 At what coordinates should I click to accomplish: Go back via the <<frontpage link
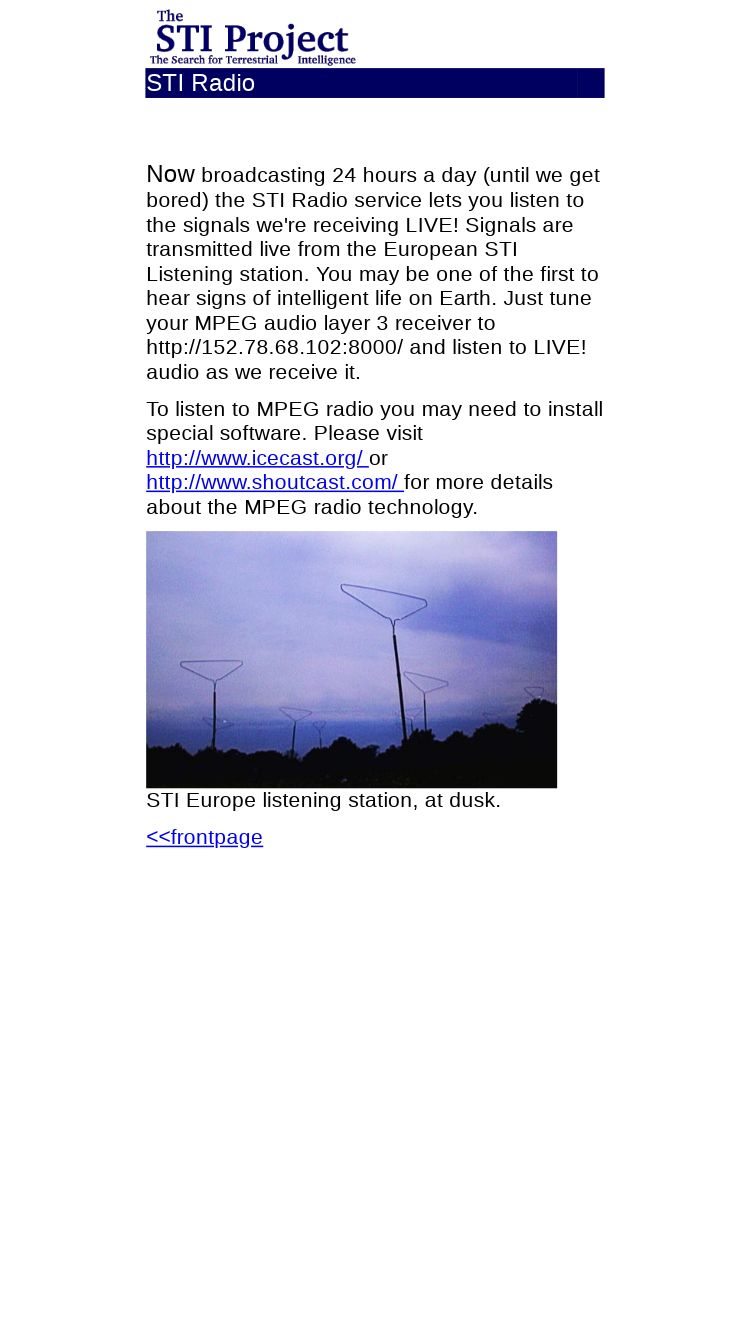click(x=204, y=837)
